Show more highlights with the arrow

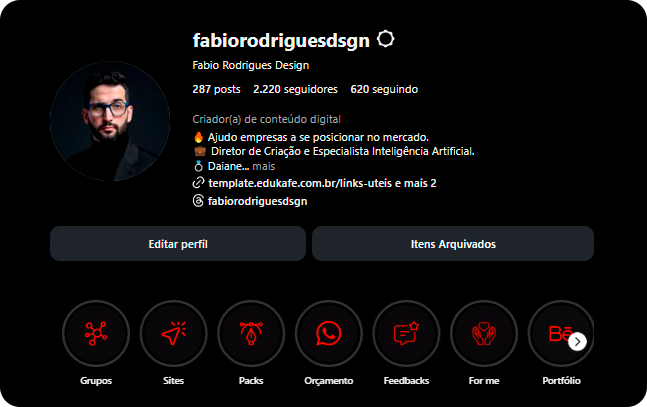577,342
